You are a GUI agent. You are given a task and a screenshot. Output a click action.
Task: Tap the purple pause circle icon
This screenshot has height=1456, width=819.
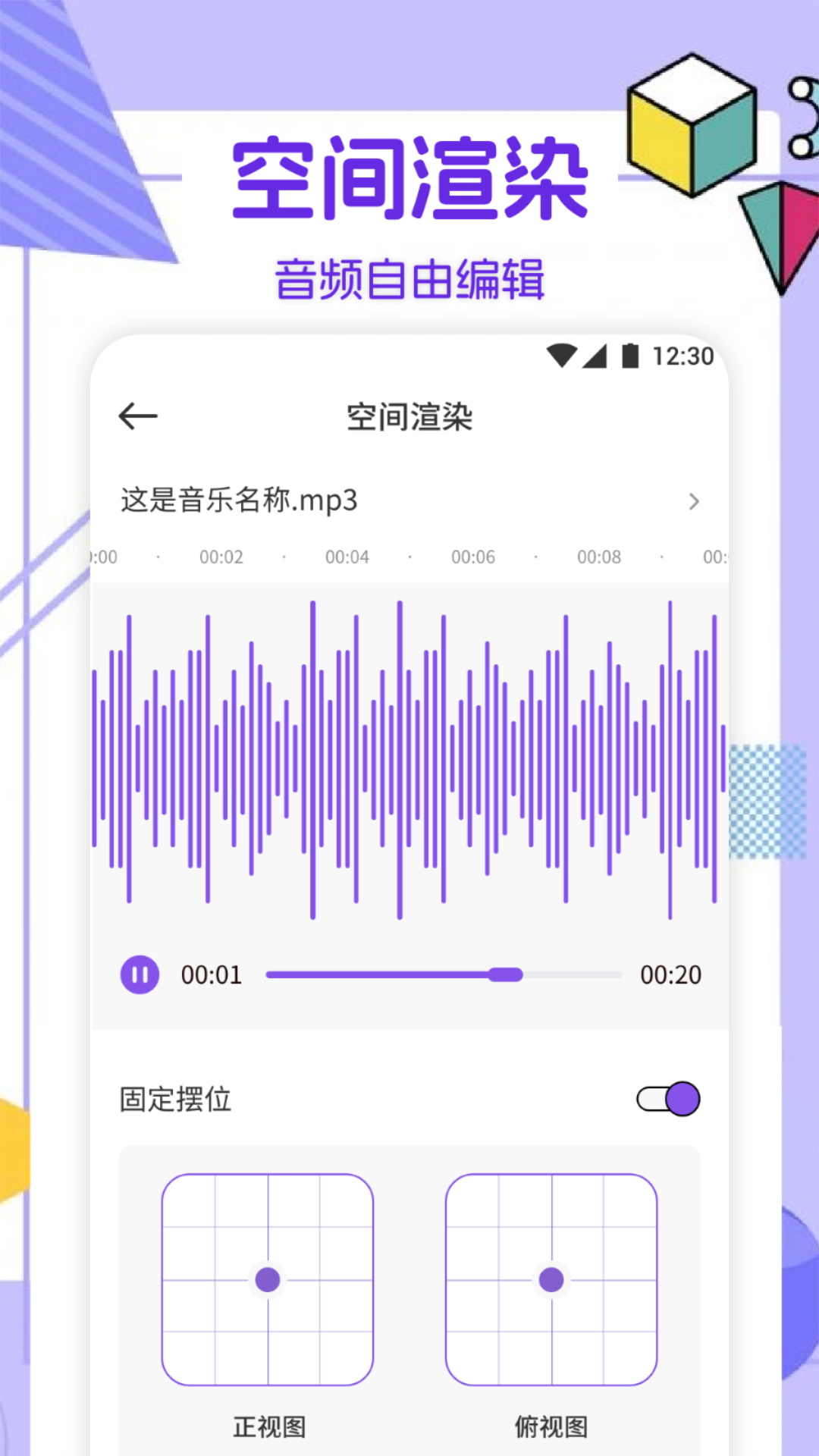[x=140, y=975]
